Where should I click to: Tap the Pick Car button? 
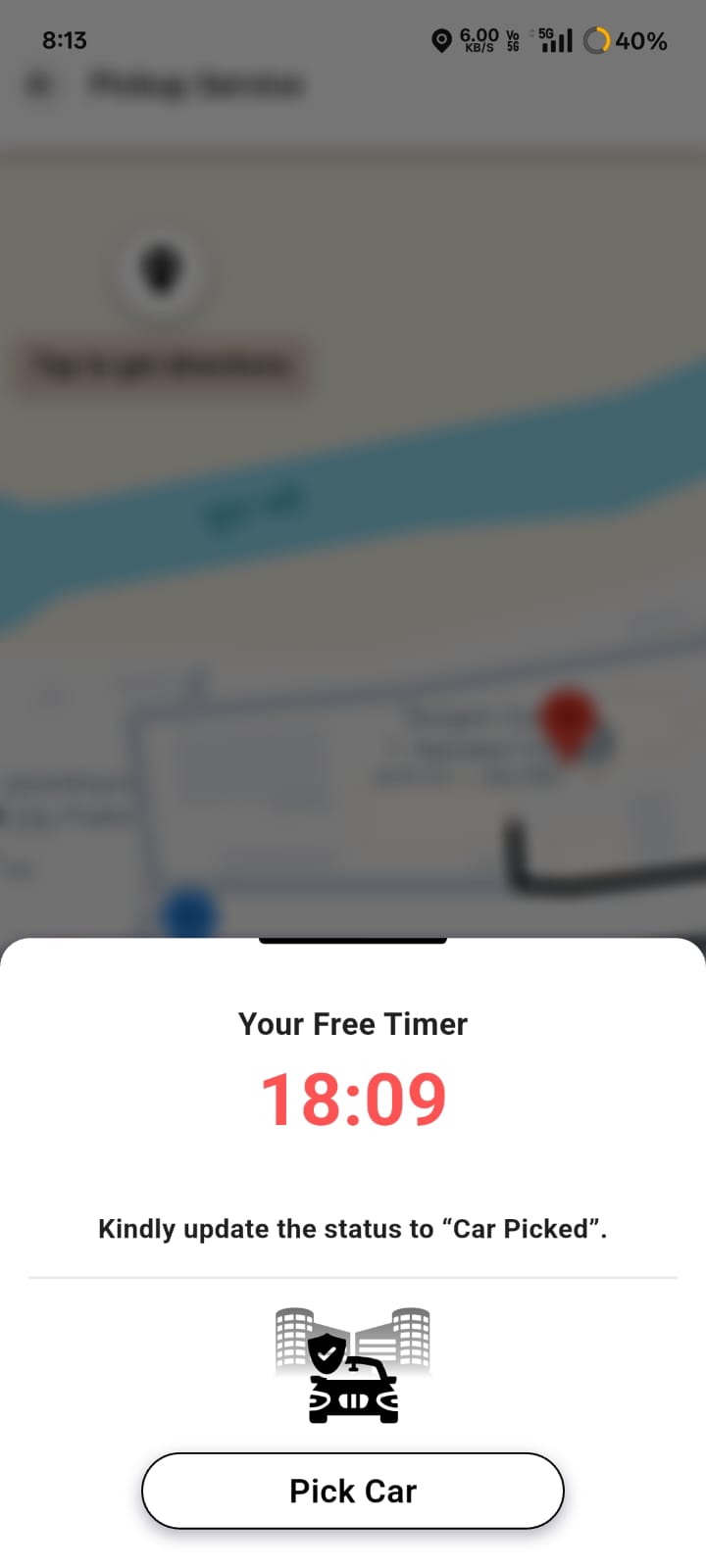tap(353, 1491)
